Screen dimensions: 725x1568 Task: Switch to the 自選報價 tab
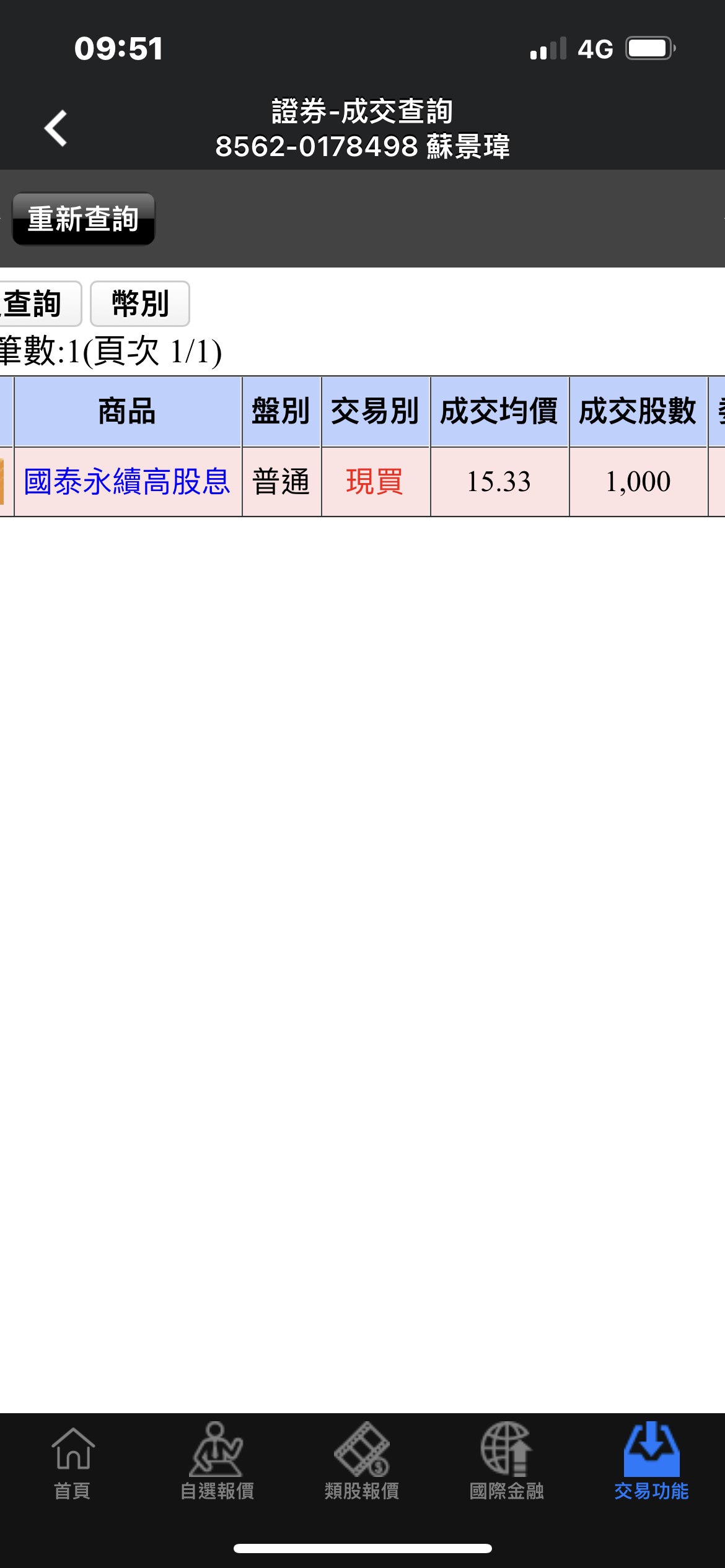click(217, 1461)
